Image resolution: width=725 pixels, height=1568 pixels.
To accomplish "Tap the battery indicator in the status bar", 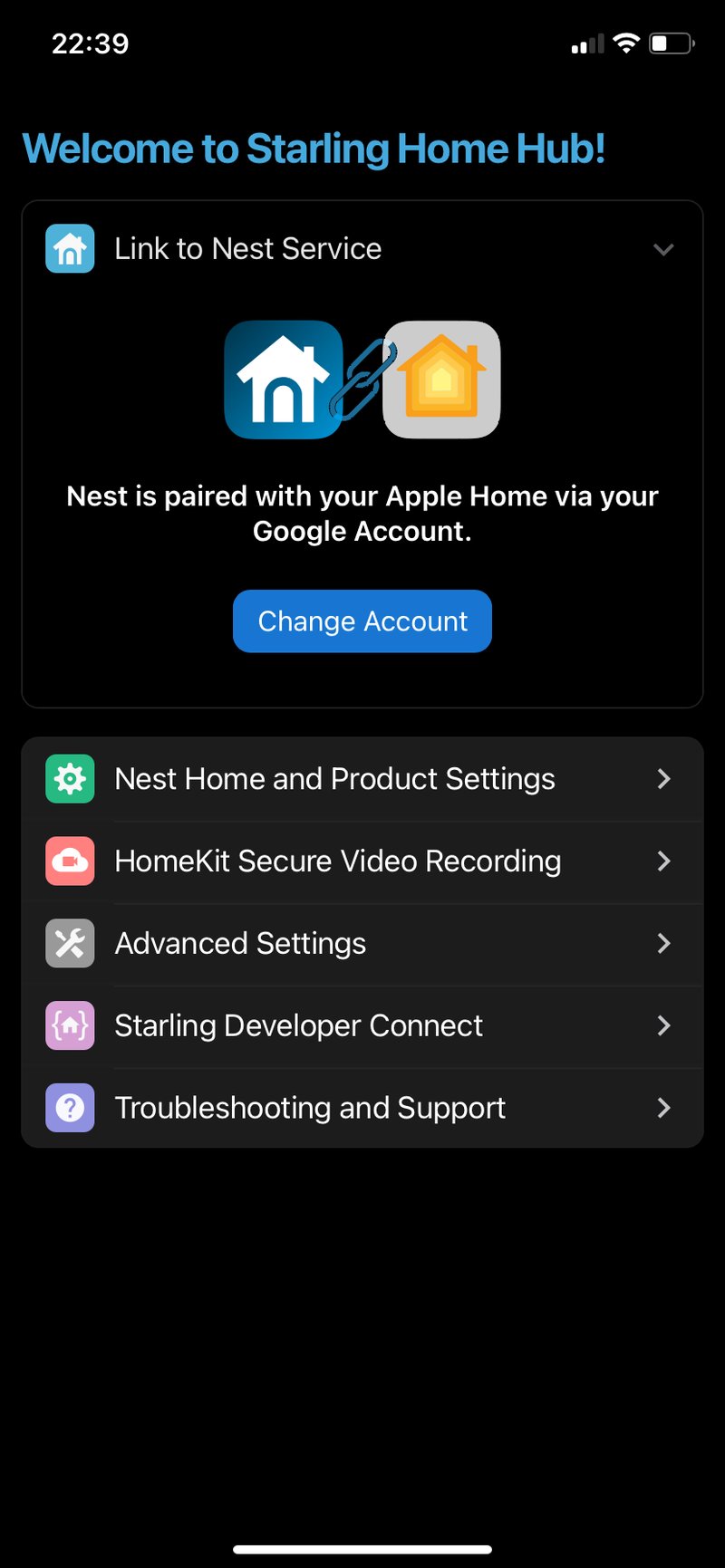I will [672, 42].
